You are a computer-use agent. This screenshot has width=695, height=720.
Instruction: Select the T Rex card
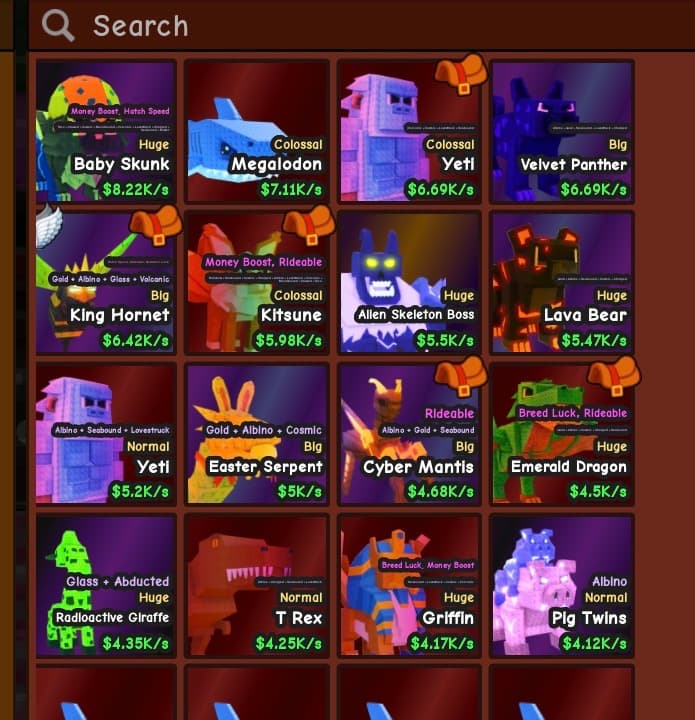258,586
